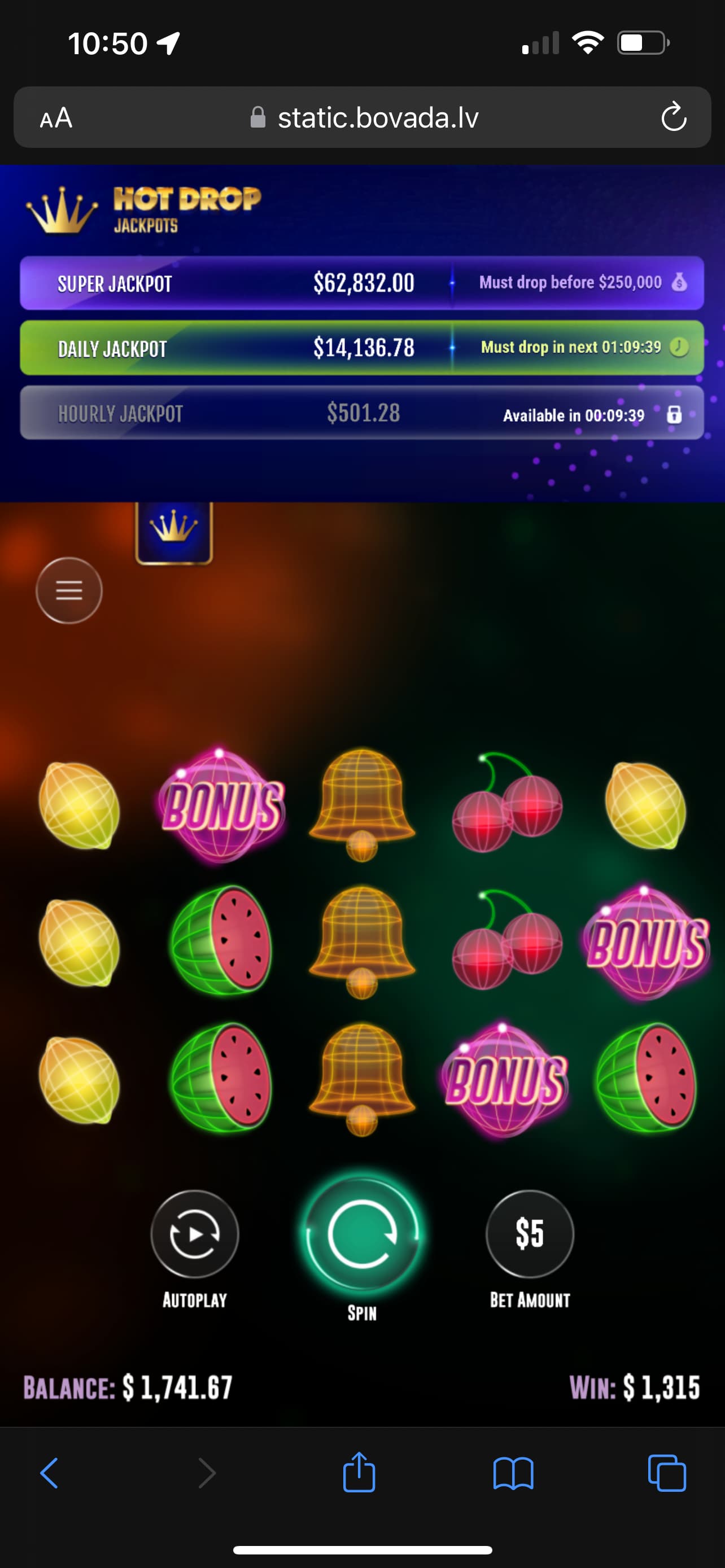
Task: Share this page from Safari toolbar
Action: click(359, 1473)
